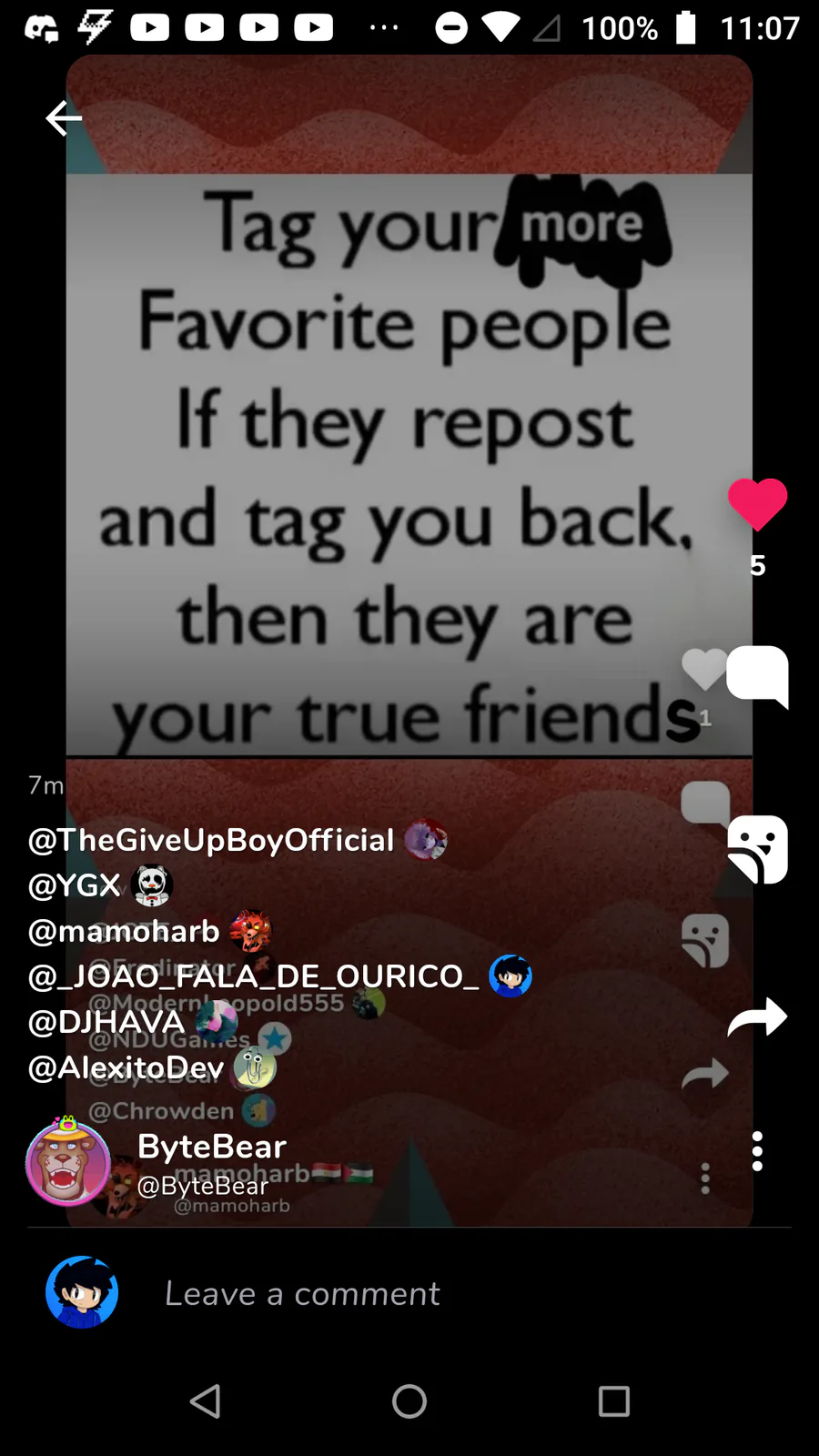The image size is (819, 1456).
Task: Open the three-dot overflow menu
Action: (x=757, y=1151)
